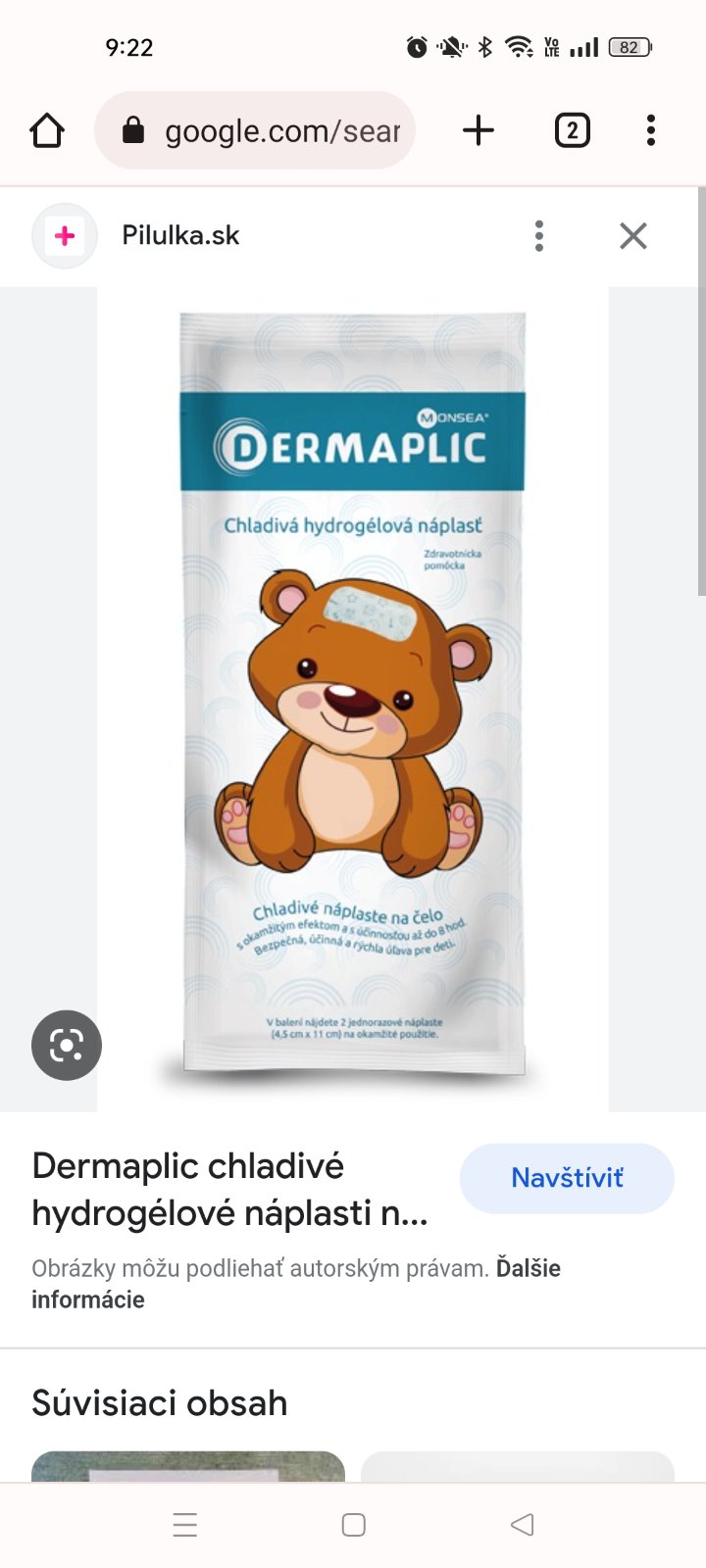This screenshot has height=1568, width=706.
Task: Open recent apps from navigation bar
Action: point(185,1525)
